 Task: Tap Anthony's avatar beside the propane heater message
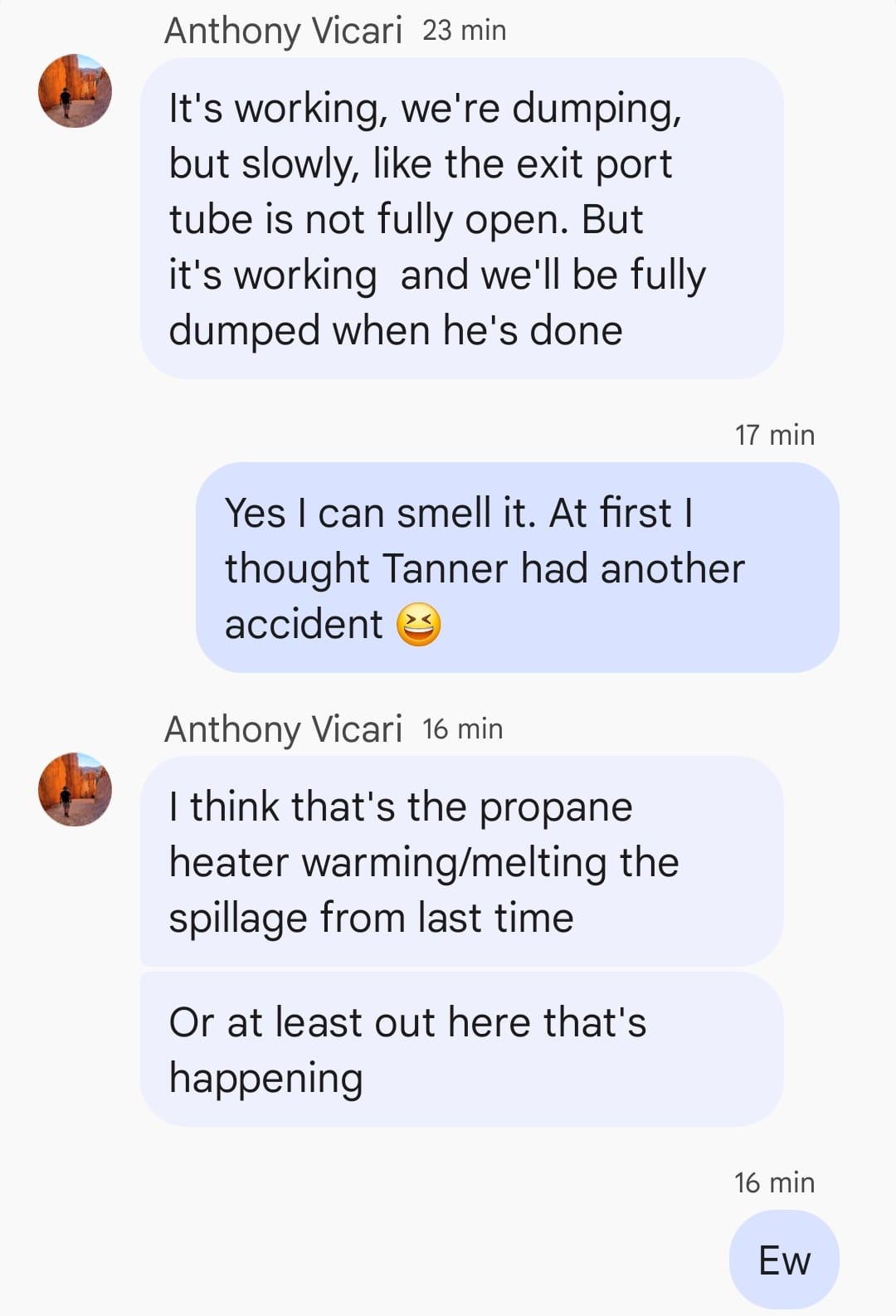(x=75, y=789)
